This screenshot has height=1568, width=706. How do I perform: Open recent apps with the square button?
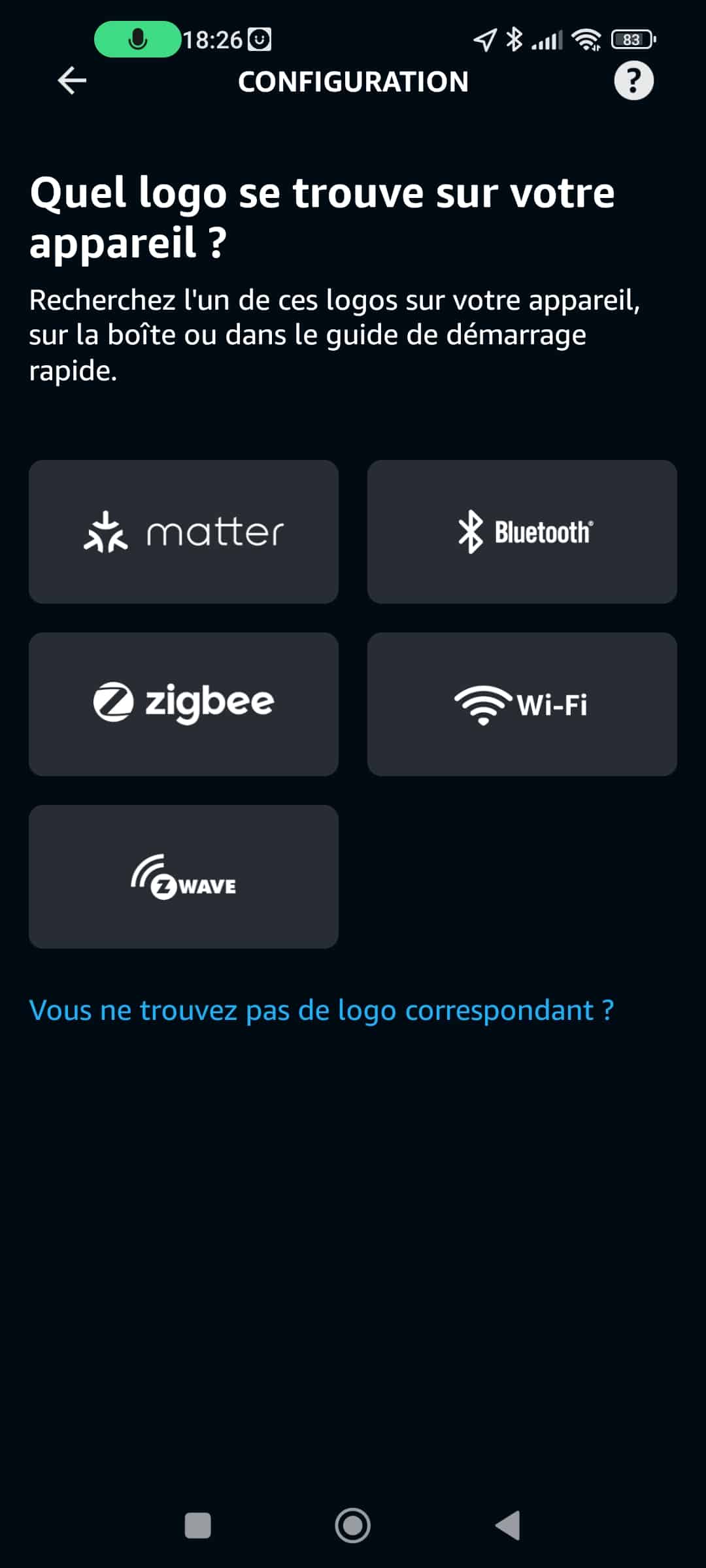[198, 1526]
